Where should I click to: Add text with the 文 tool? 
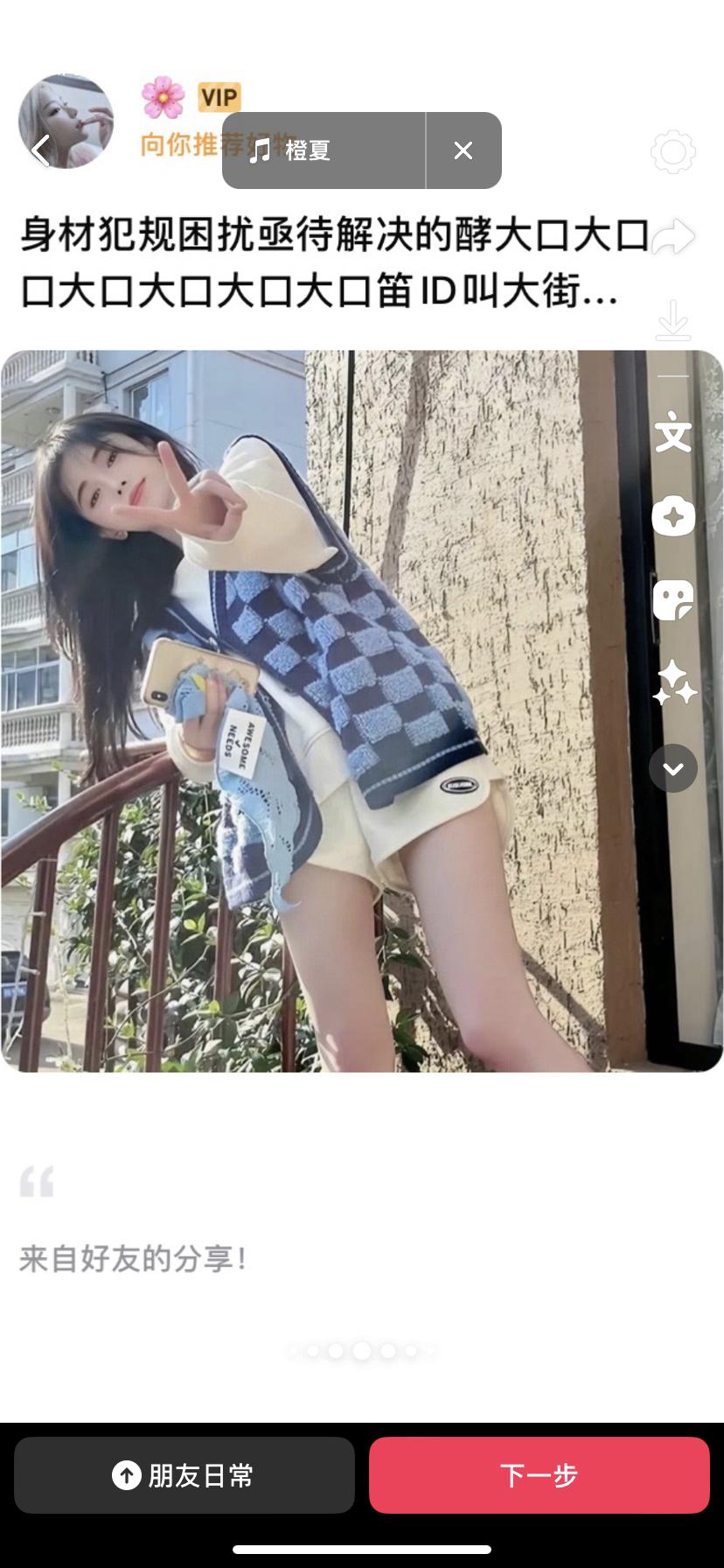pos(672,433)
